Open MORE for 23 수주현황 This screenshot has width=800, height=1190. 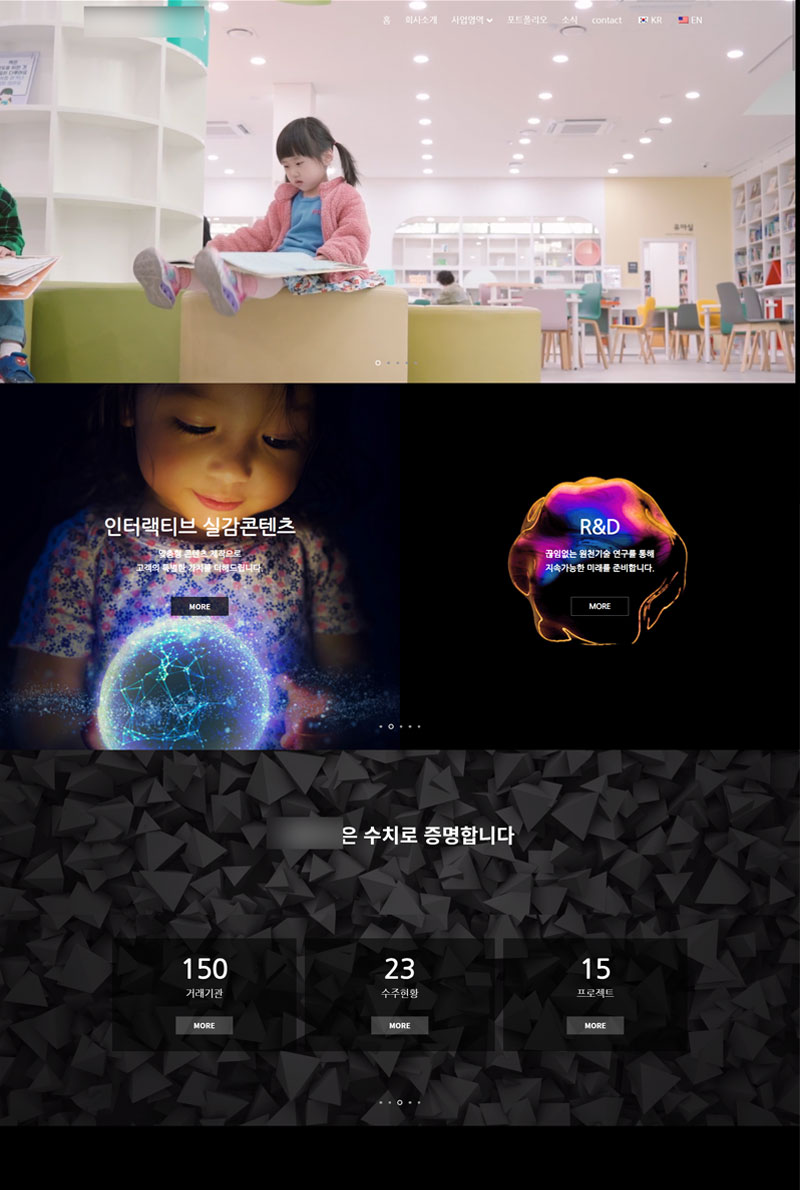(x=399, y=1025)
